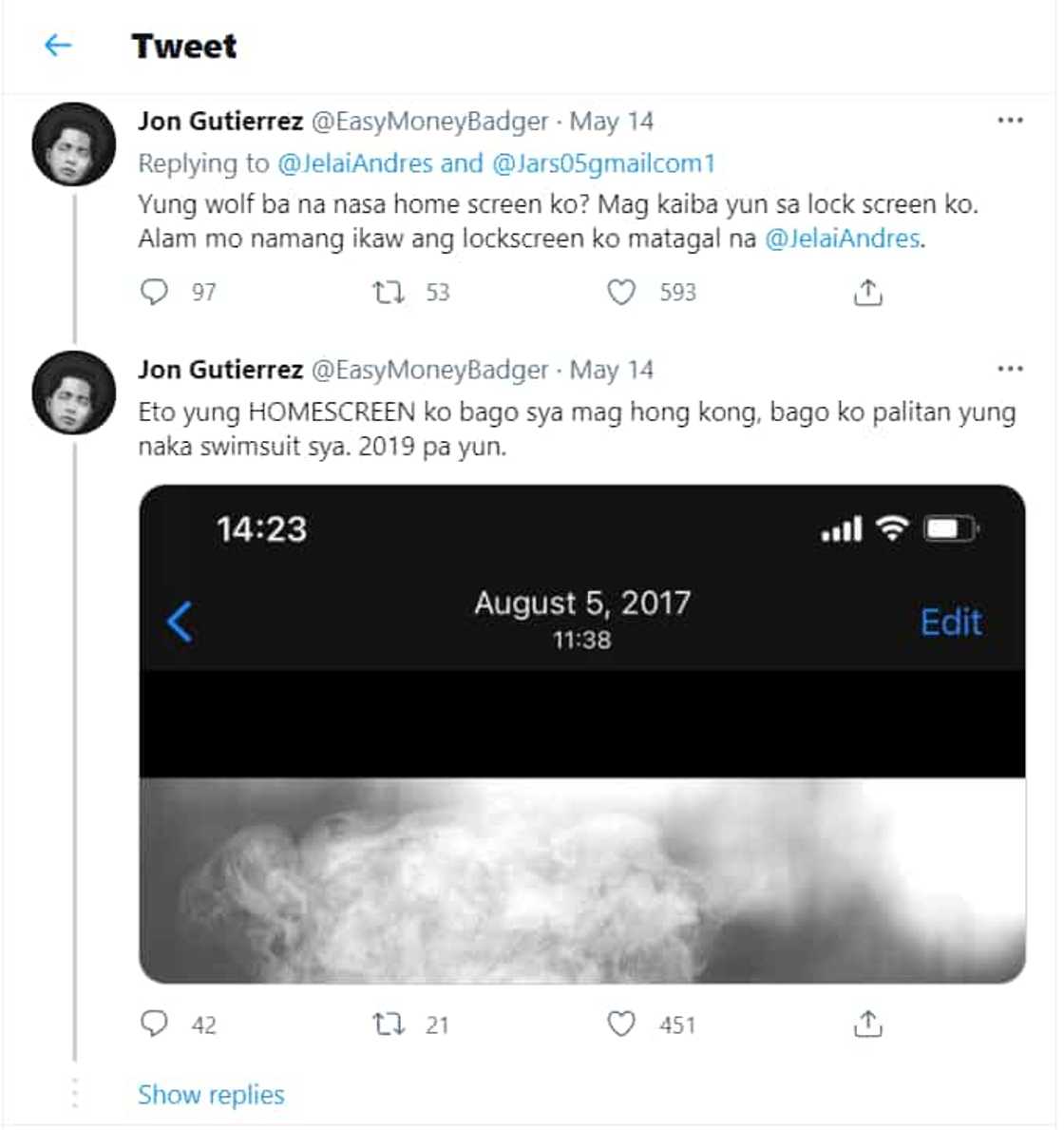Show replies to this thread
The width and height of the screenshot is (1064, 1130).
click(x=211, y=1095)
